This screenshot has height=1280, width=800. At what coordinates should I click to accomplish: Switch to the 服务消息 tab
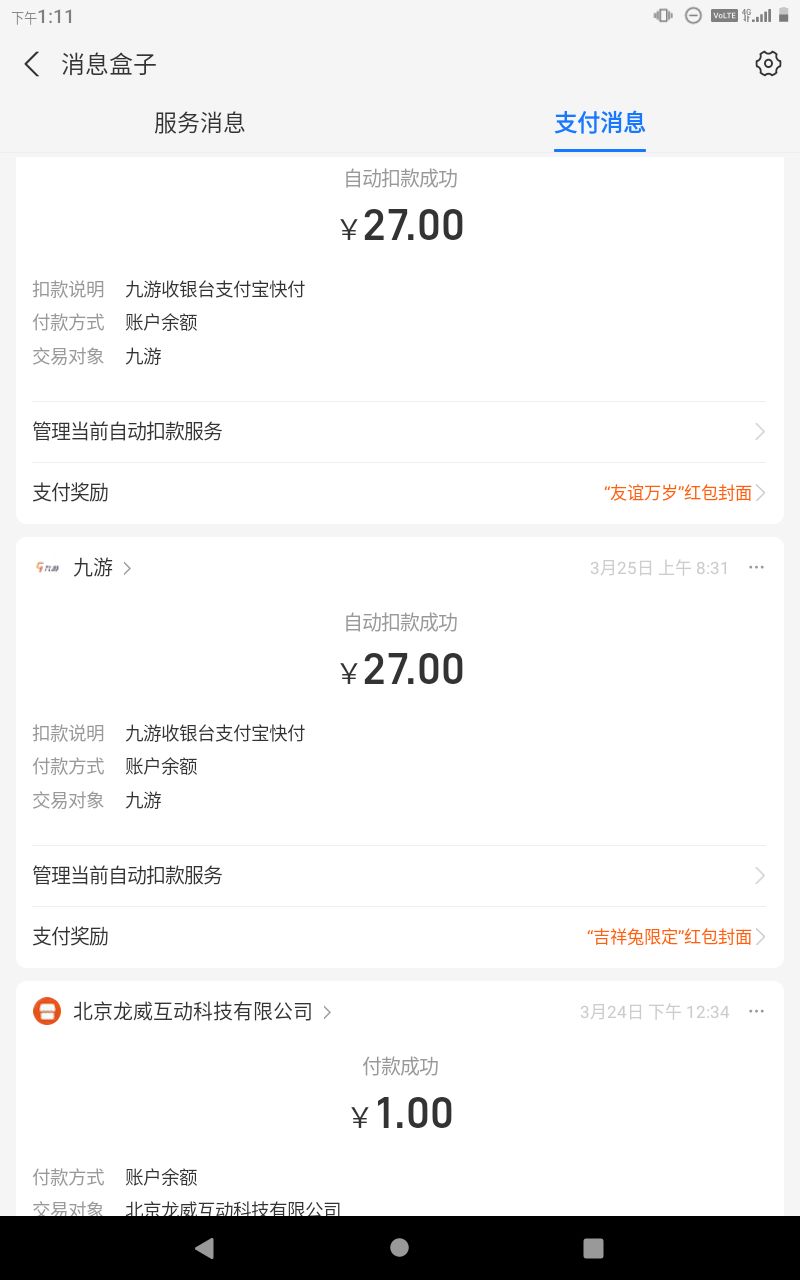click(199, 123)
